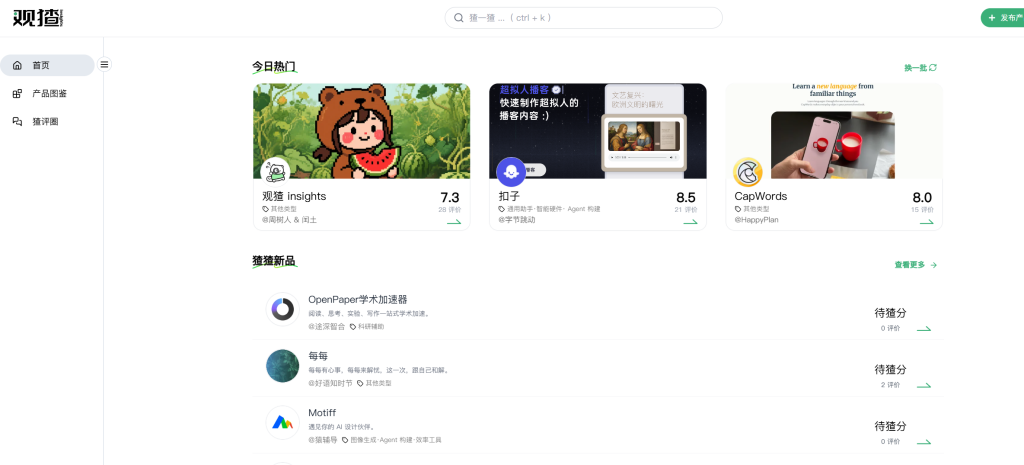Viewport: 1024px width, 465px height.
Task: Switch to the 猹评圈 section
Action: [x=44, y=121]
